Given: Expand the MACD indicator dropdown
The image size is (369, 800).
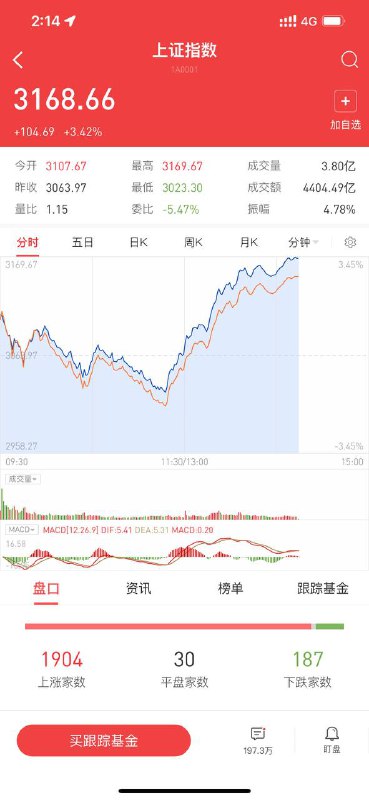Looking at the screenshot, I should 22,530.
